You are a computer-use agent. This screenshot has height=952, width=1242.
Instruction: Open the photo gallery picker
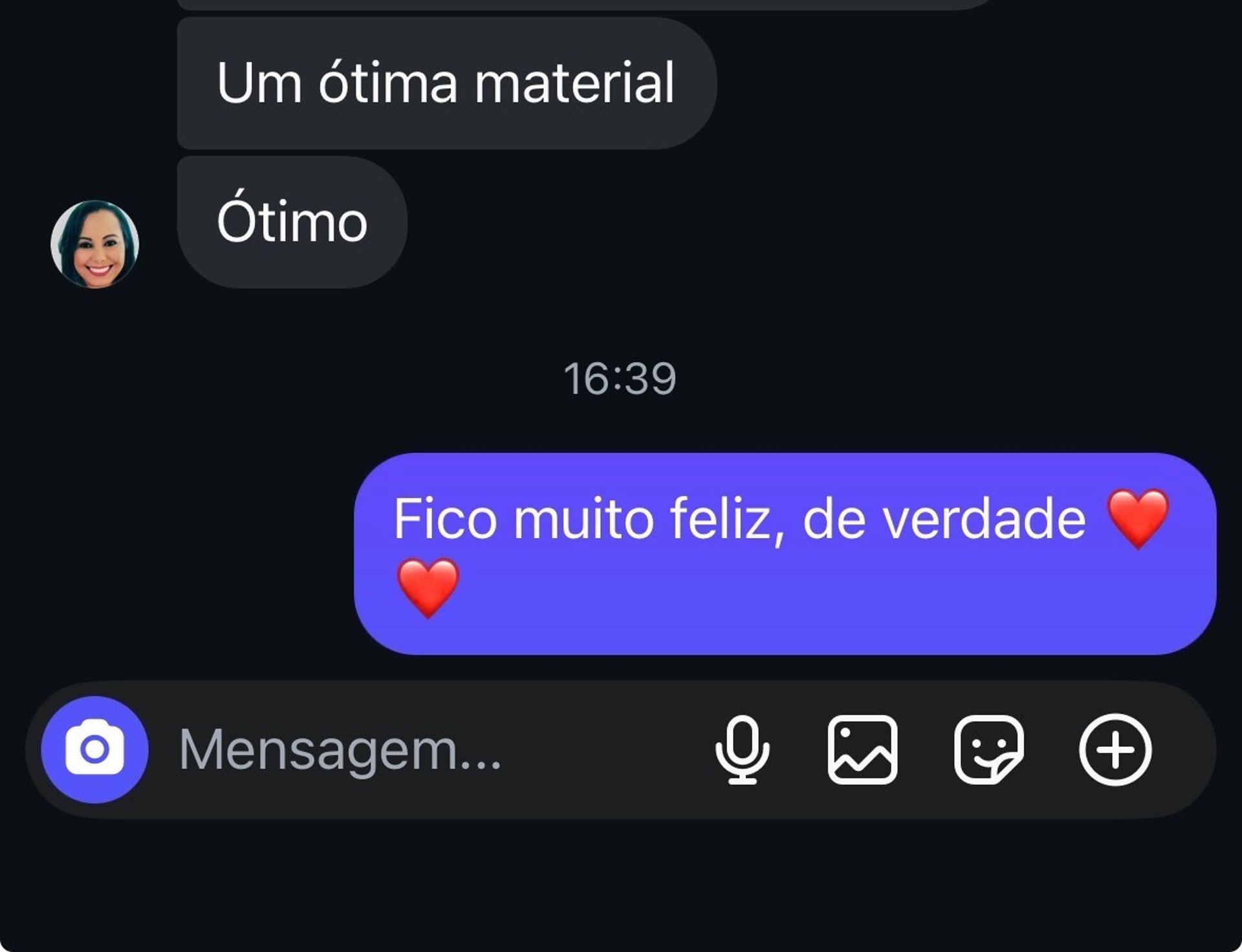tap(862, 750)
